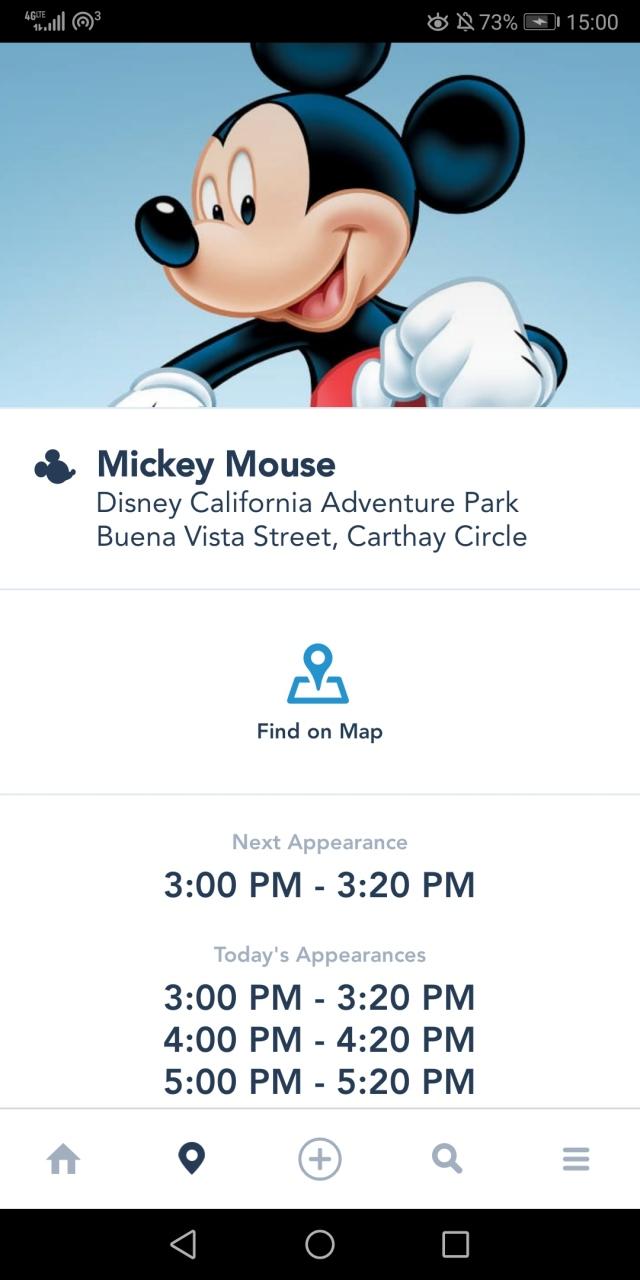
Task: Open the hamburger menu tab
Action: coord(576,1159)
